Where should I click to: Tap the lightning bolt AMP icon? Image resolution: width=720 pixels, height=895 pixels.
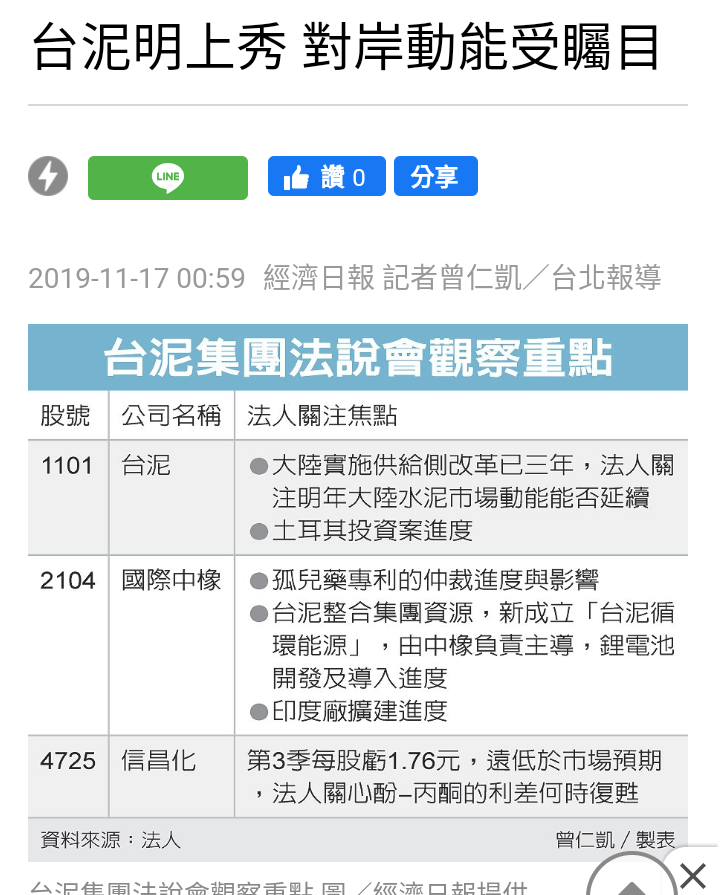48,176
